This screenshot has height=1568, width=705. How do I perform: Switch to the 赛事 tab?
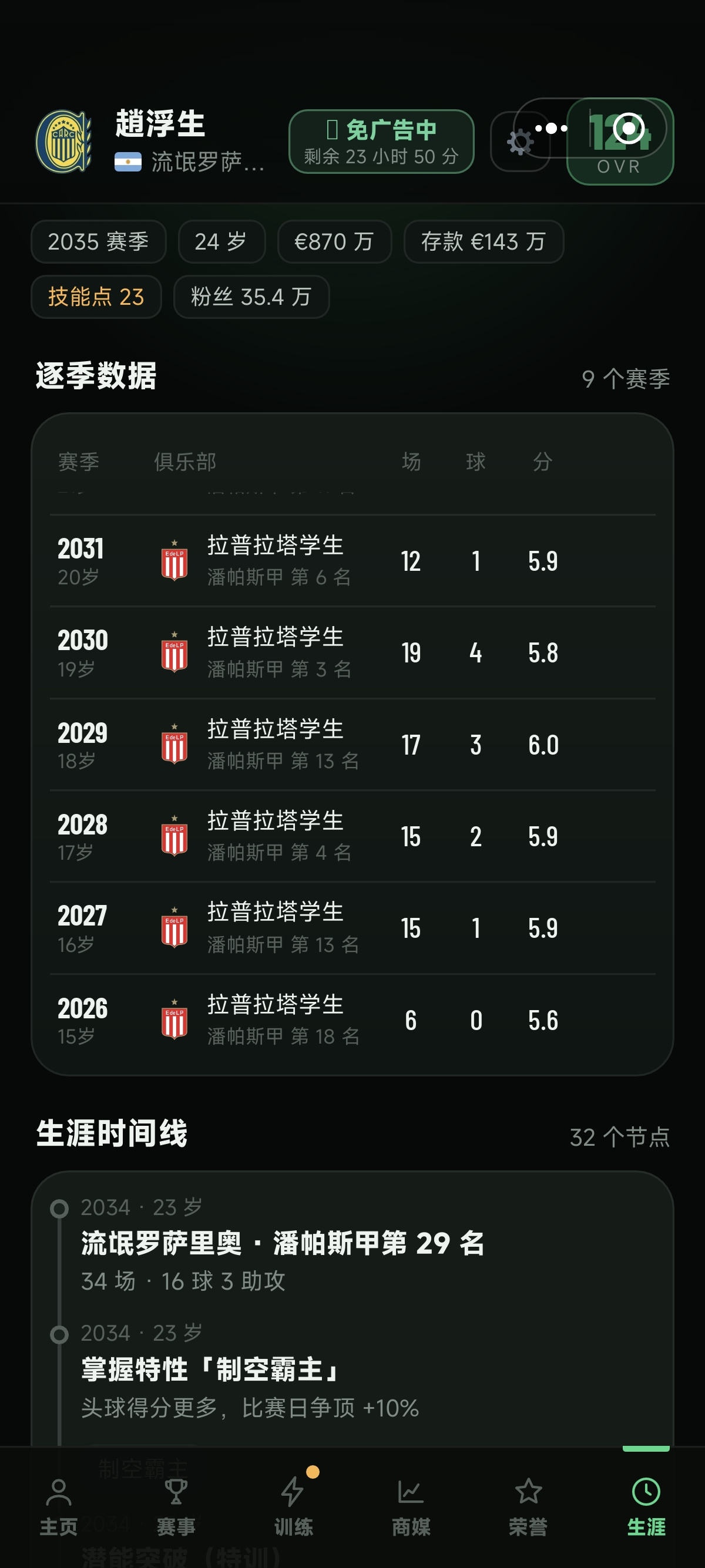[x=177, y=1507]
